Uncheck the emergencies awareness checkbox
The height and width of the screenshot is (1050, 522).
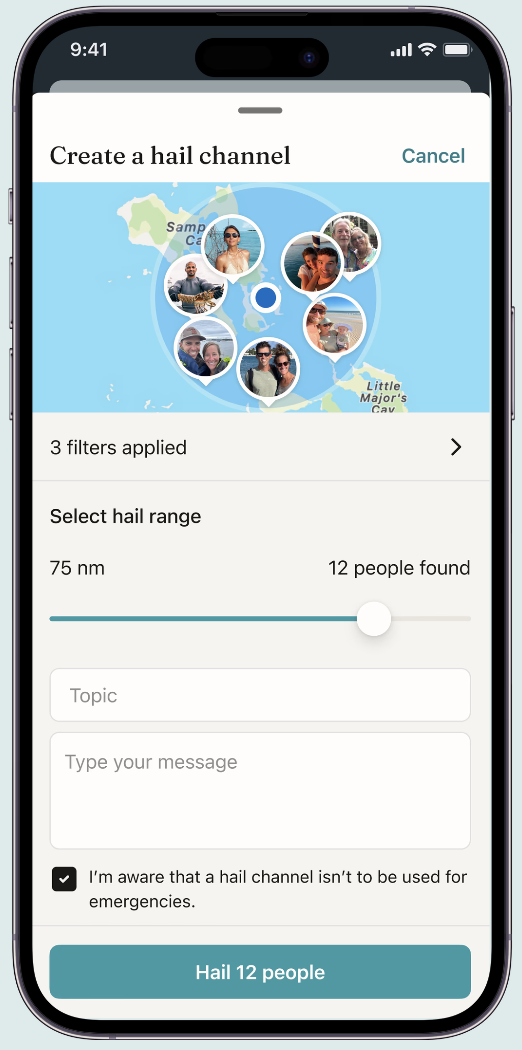(x=65, y=879)
